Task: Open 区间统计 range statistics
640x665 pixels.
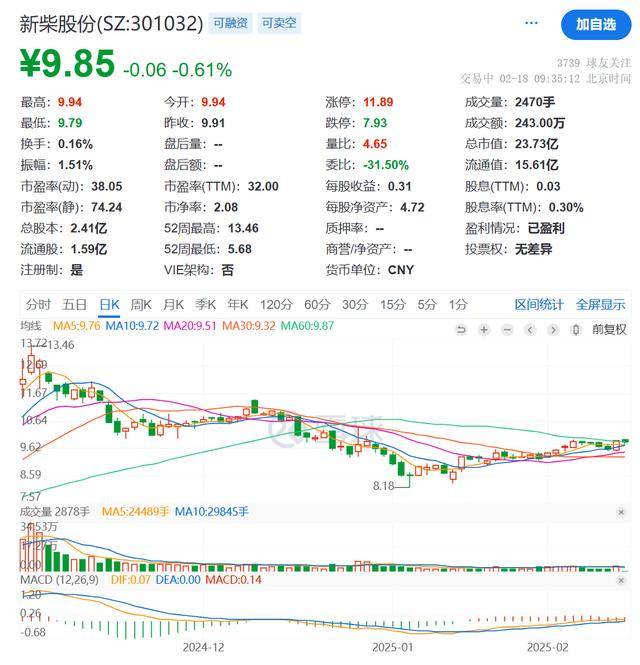Action: click(x=539, y=305)
